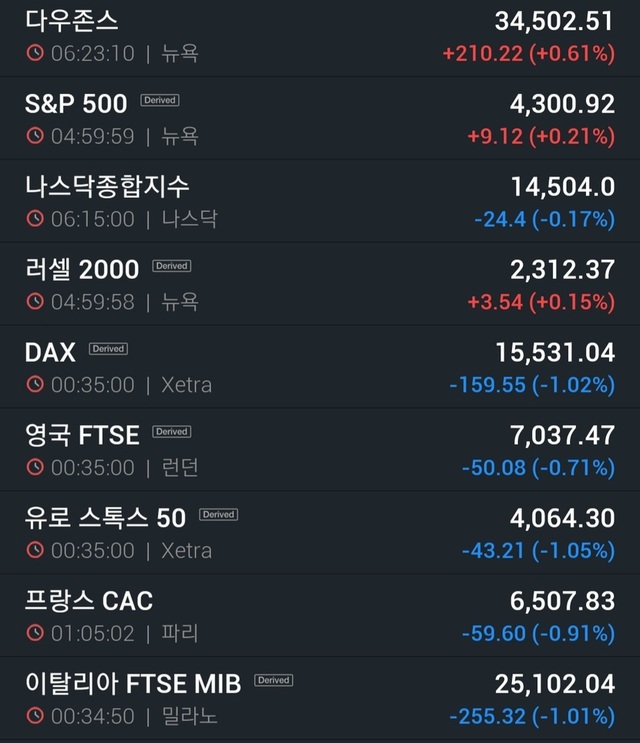Screen dimensions: 640x743
Task: Open the 다우존스 index row
Action: [72, 20]
